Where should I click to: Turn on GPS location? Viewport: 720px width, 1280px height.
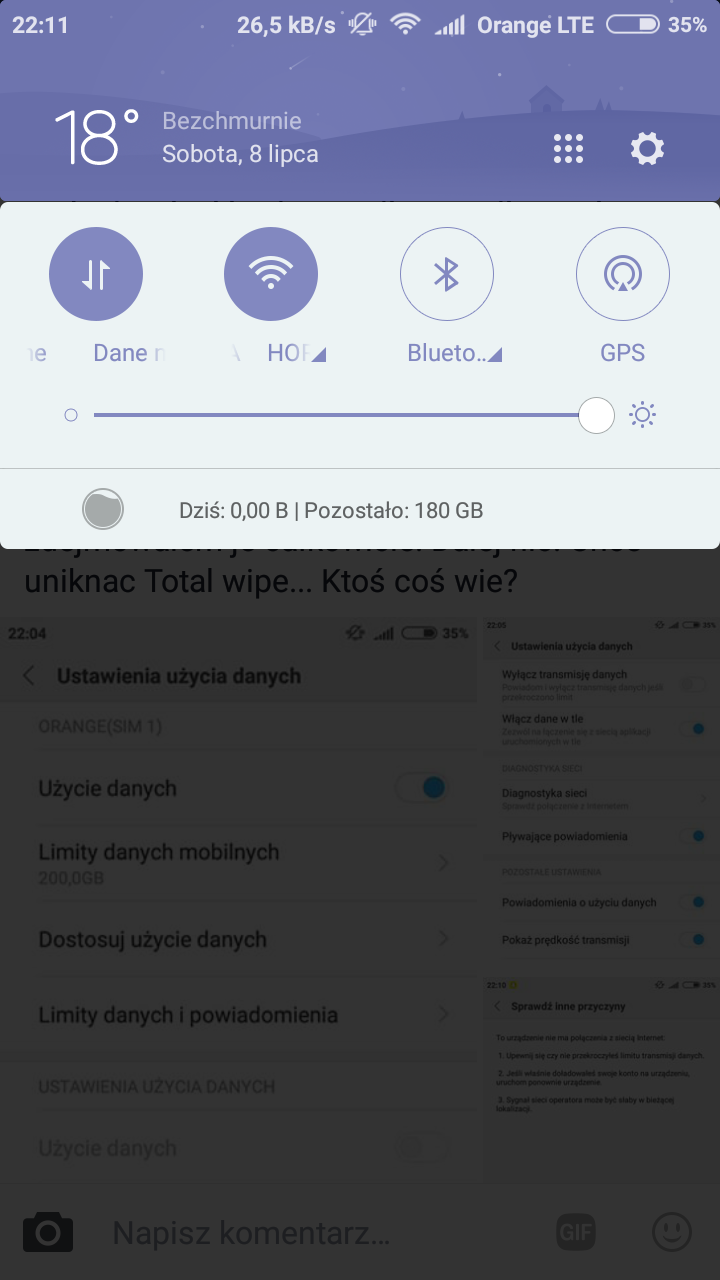[x=623, y=274]
